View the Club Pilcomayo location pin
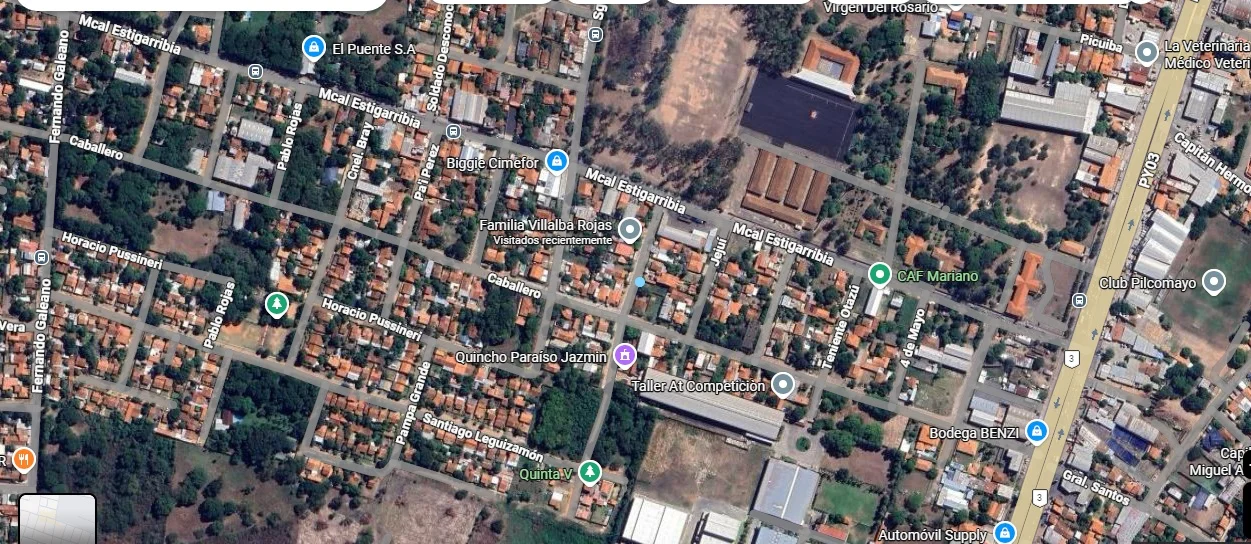1251x544 pixels. point(1213,282)
